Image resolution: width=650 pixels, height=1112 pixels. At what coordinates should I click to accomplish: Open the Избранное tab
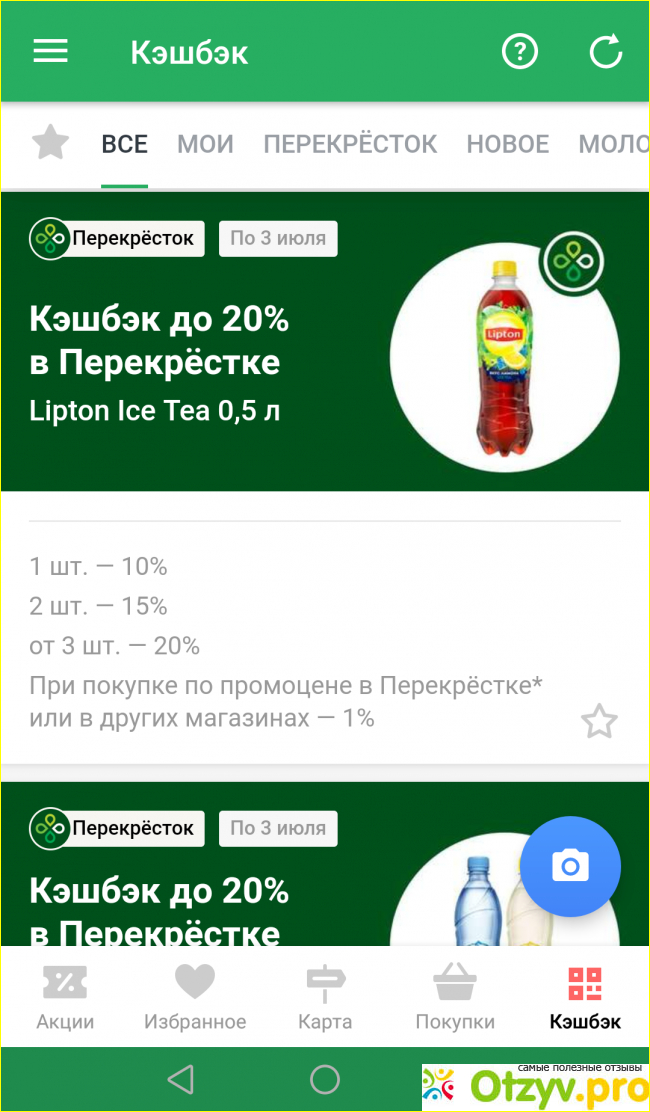click(x=195, y=997)
